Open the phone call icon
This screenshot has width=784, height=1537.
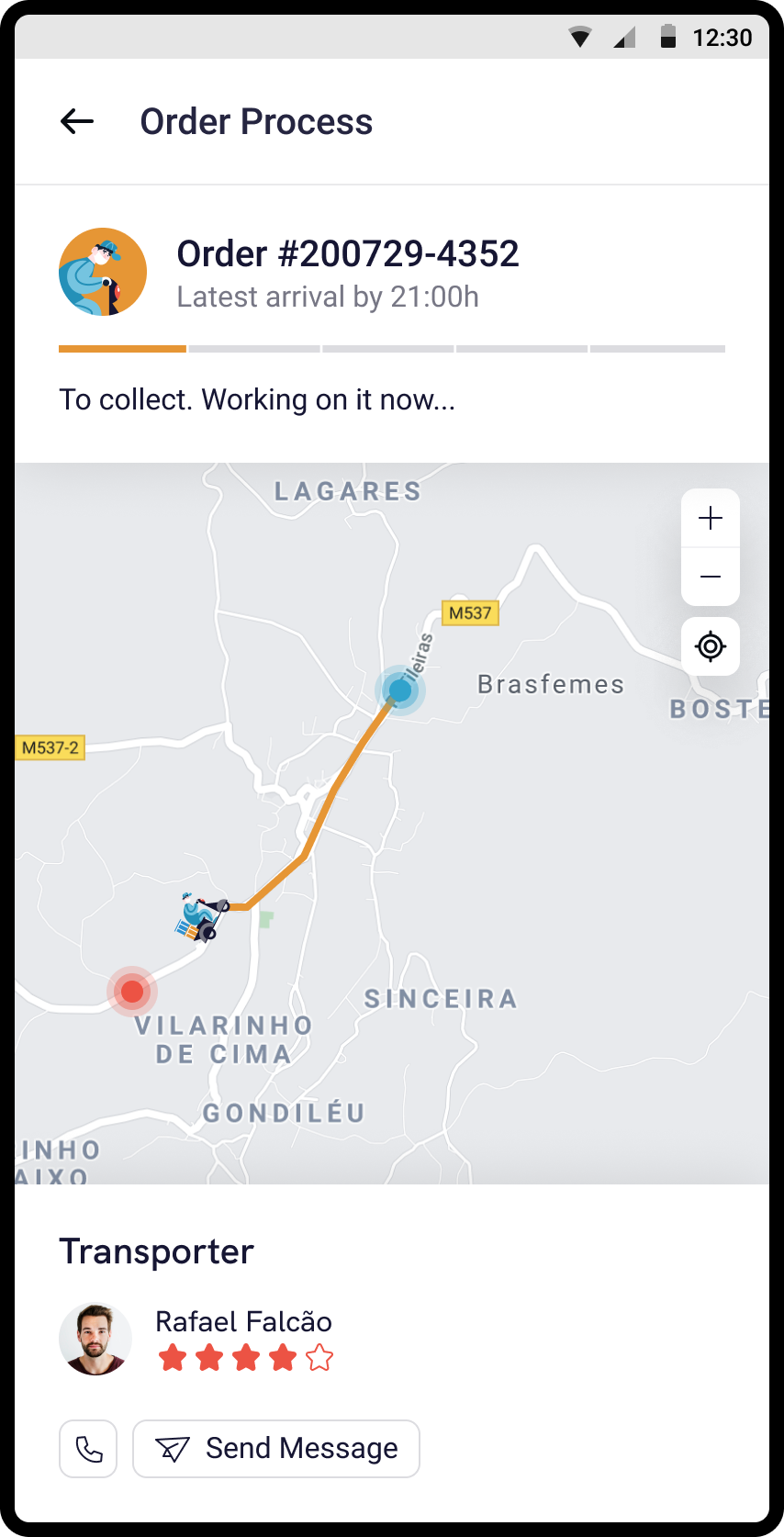[x=87, y=1448]
